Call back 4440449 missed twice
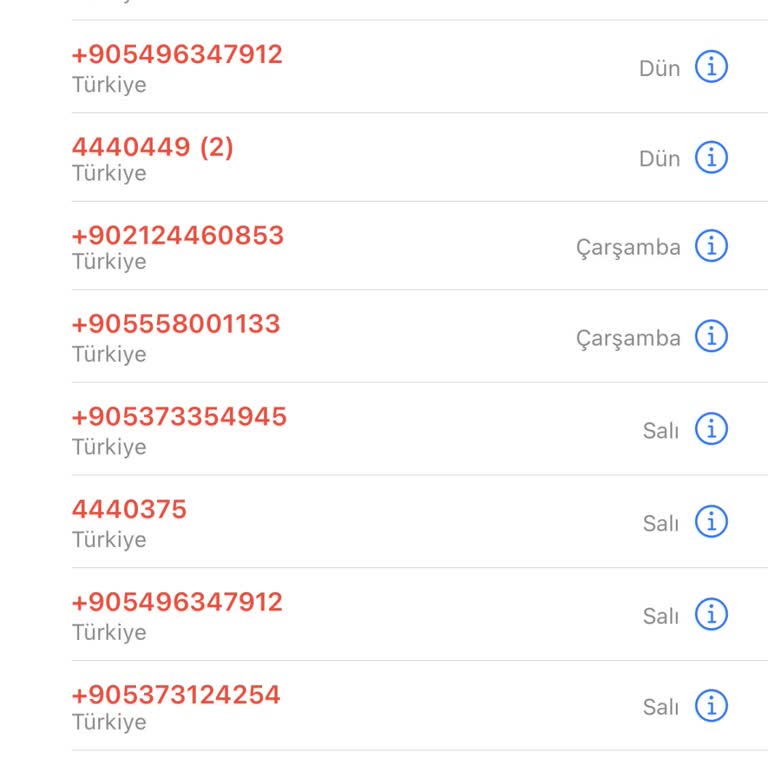This screenshot has height=768, width=768. coord(152,148)
